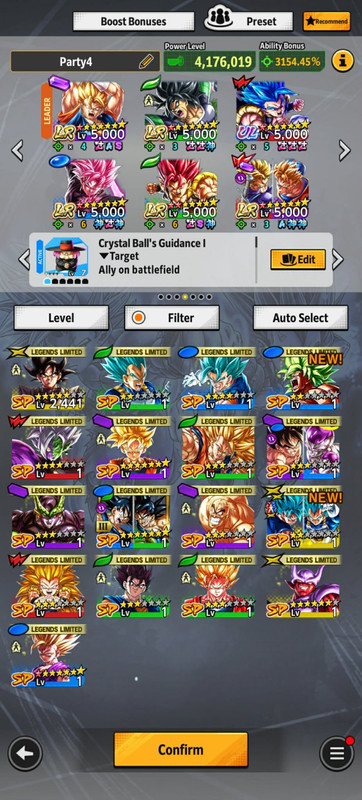Screen dimensions: 362x800
Task: Go to the next party with right arrow
Action: [x=345, y=151]
